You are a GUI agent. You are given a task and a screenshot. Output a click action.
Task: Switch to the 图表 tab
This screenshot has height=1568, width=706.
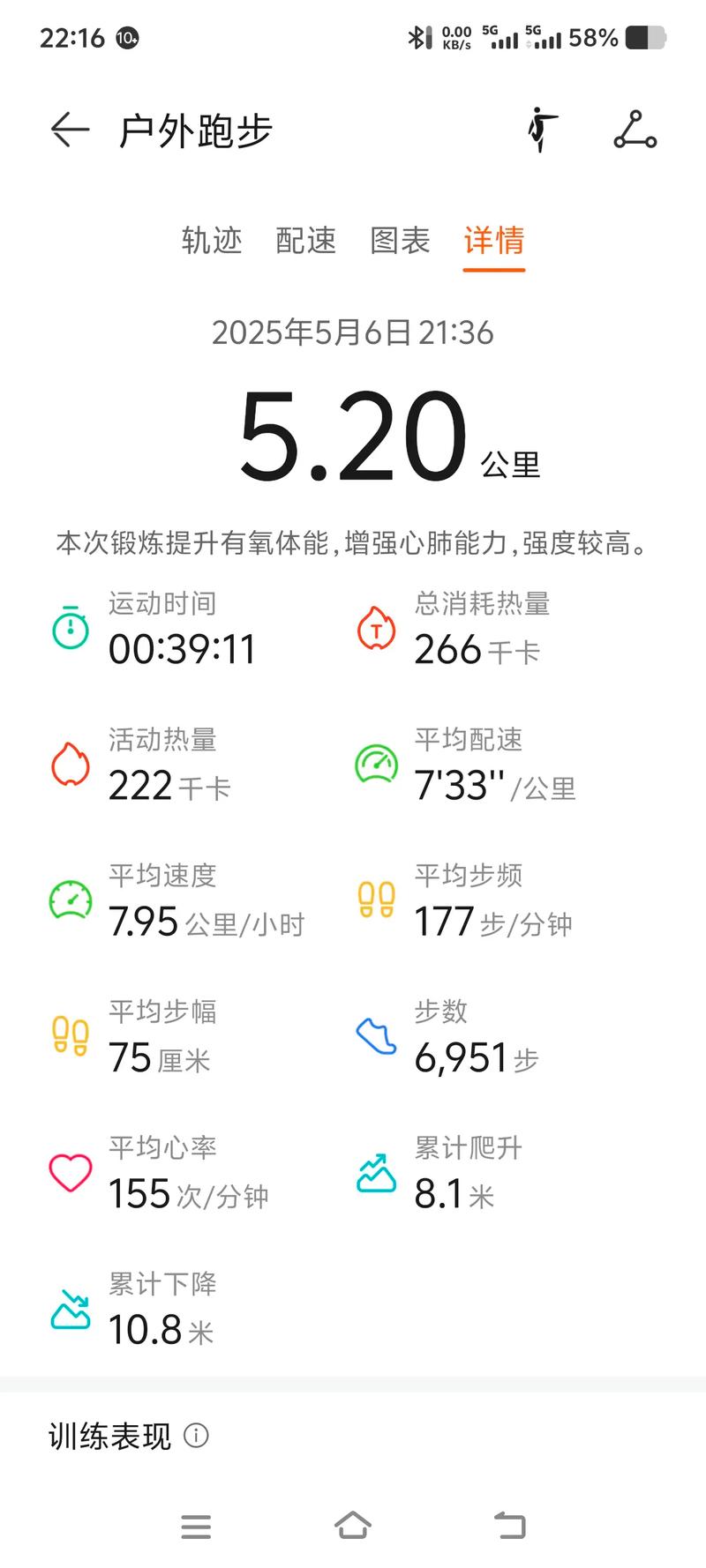click(401, 241)
